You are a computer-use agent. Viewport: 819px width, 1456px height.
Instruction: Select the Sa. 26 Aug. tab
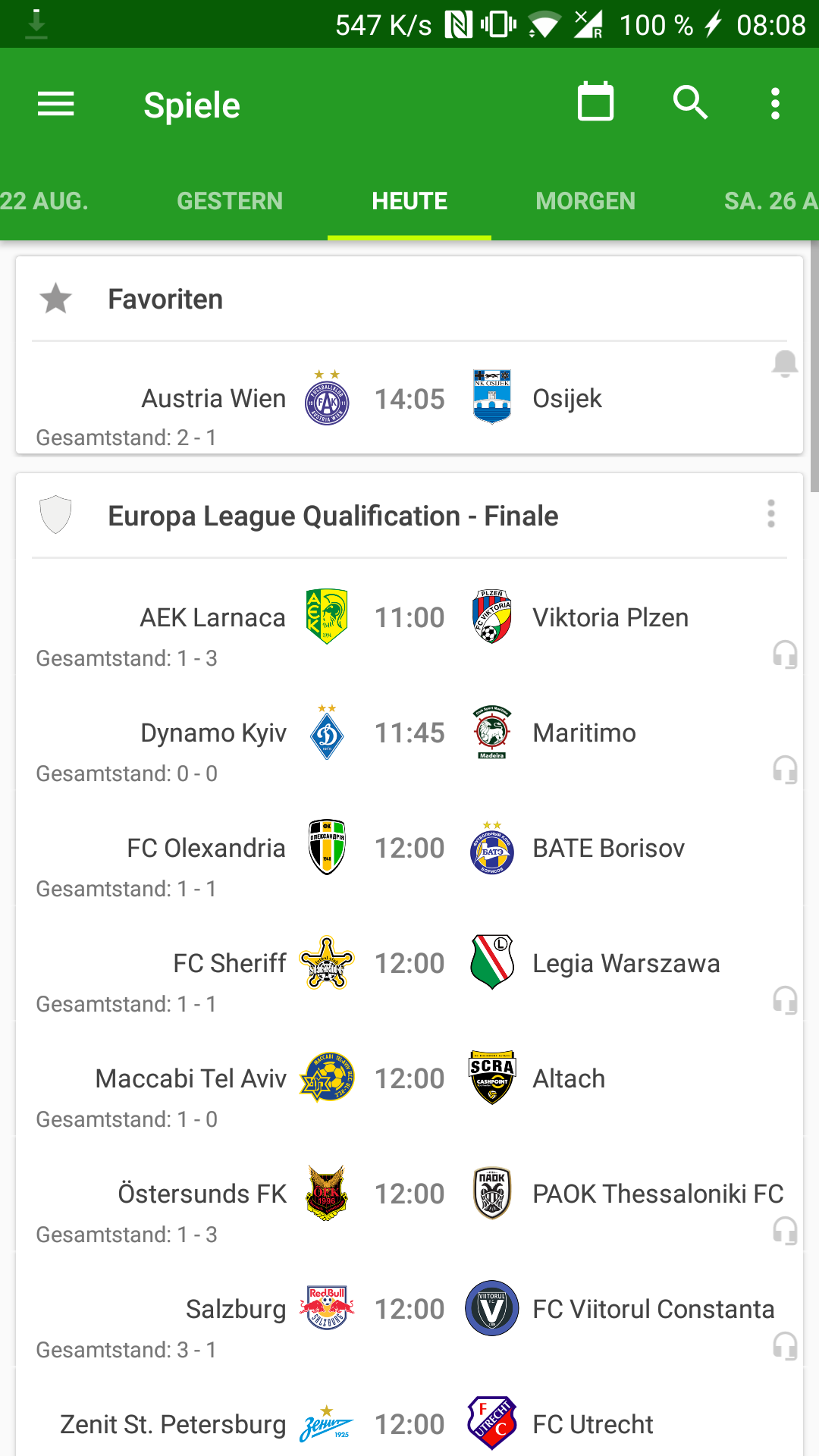pos(770,201)
